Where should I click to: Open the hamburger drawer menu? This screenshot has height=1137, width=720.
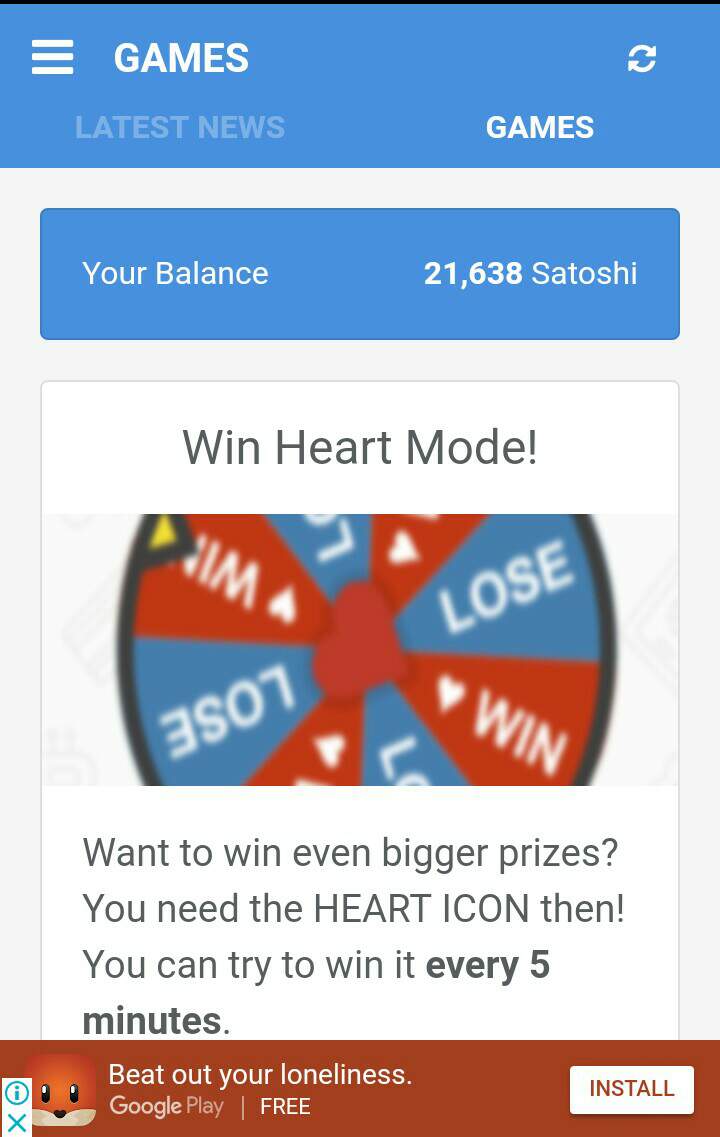[x=52, y=58]
